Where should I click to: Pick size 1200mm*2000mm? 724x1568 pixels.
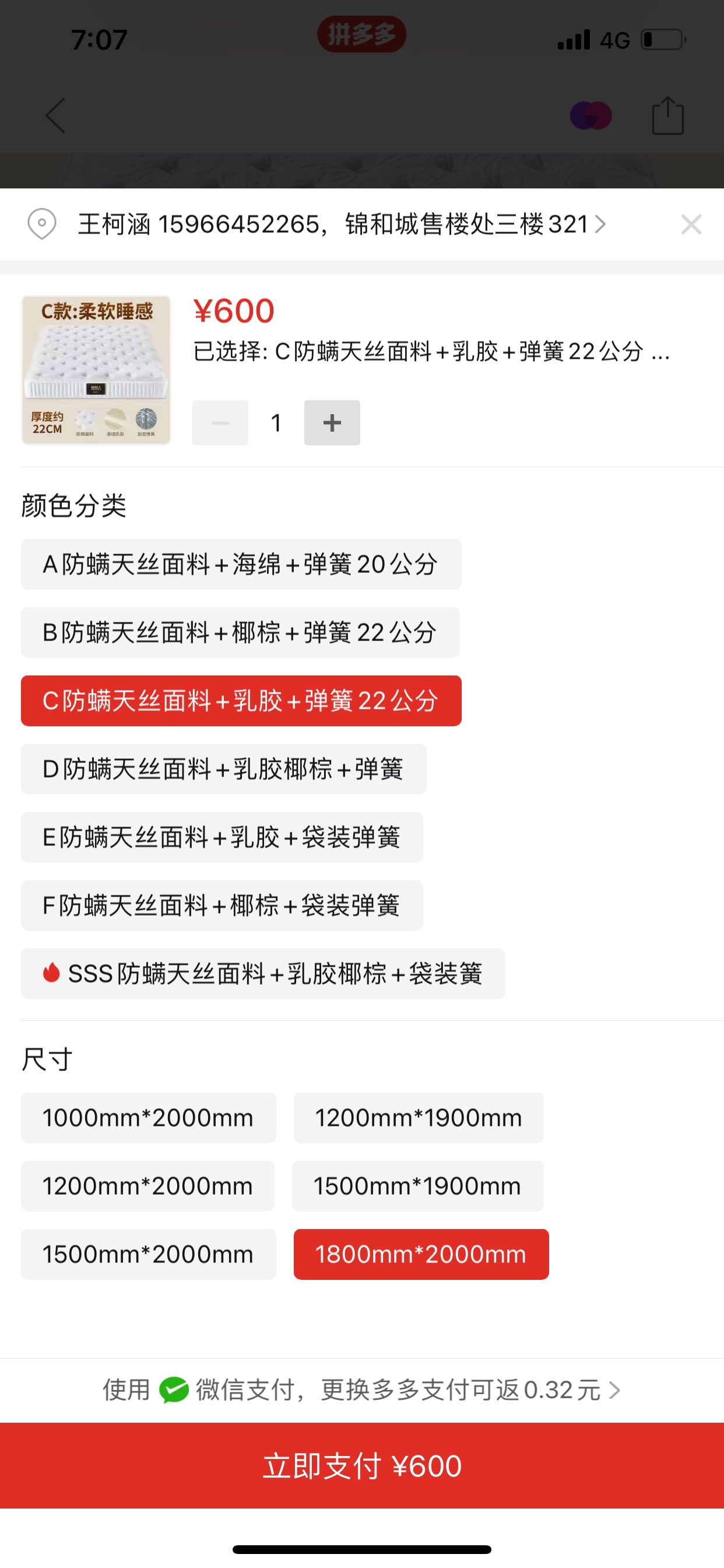point(148,1186)
